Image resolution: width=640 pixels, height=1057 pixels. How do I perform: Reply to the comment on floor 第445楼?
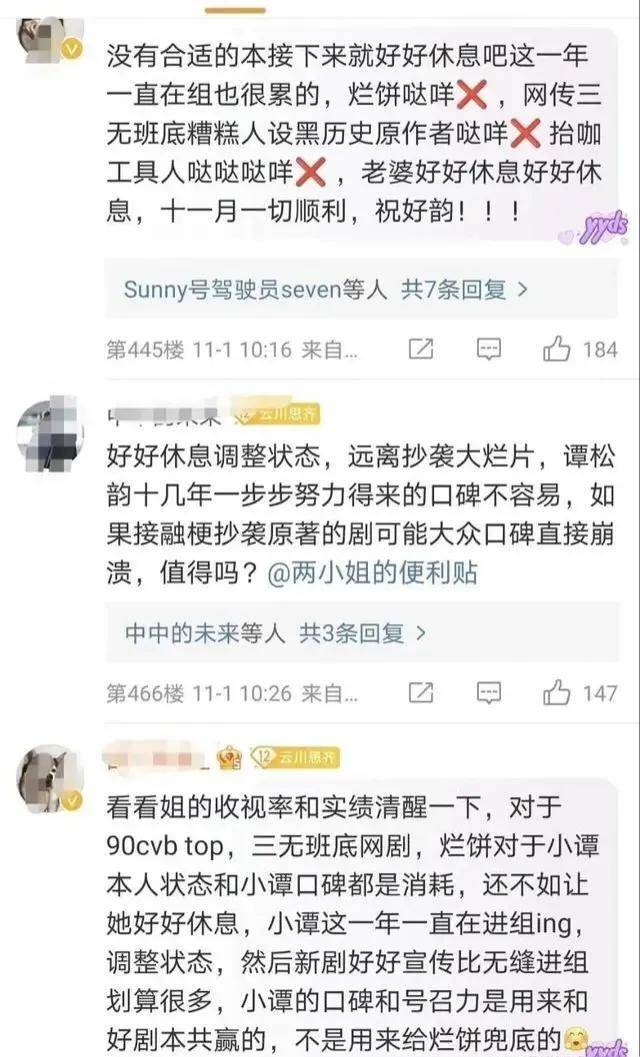coord(488,349)
